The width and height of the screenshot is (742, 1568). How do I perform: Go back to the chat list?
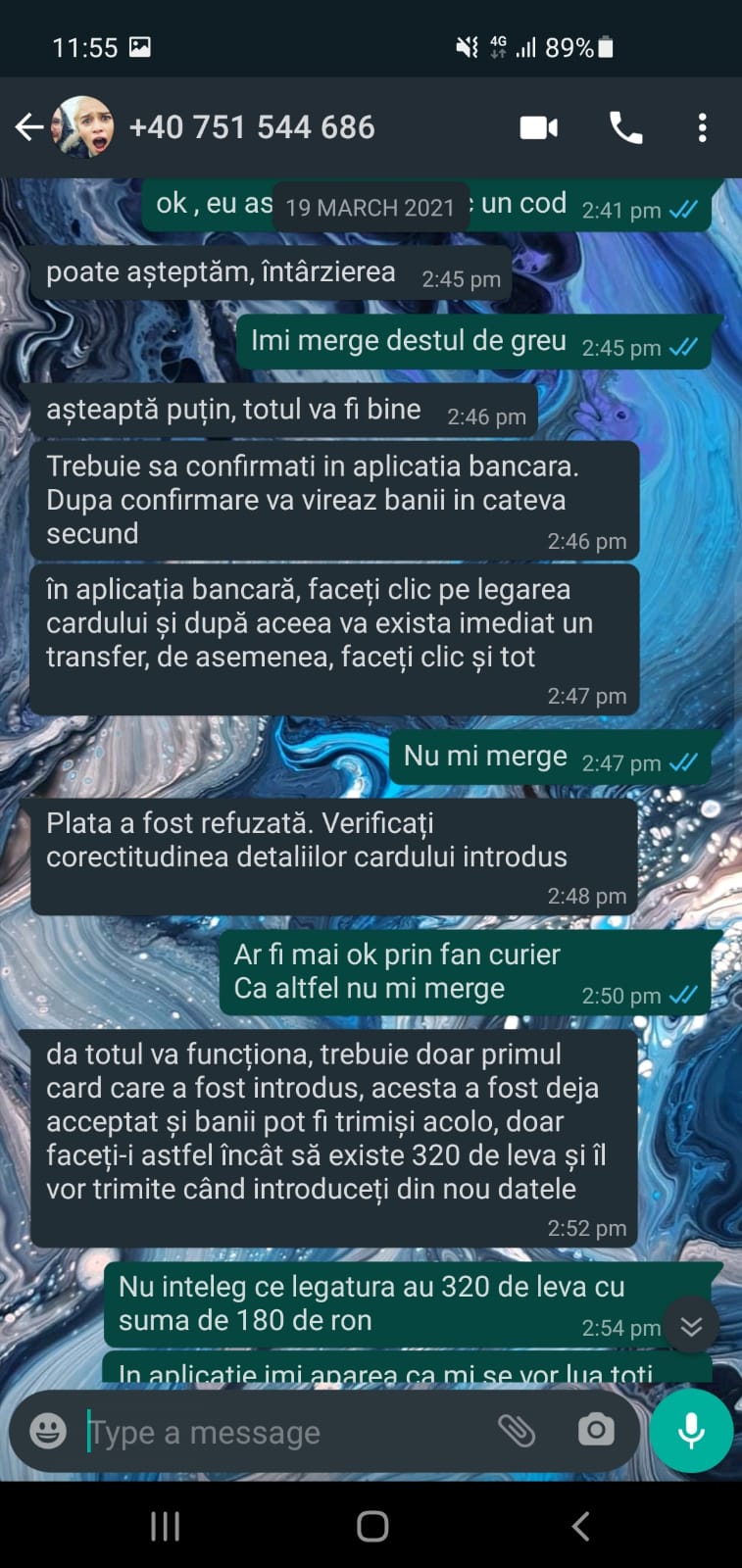click(x=27, y=127)
